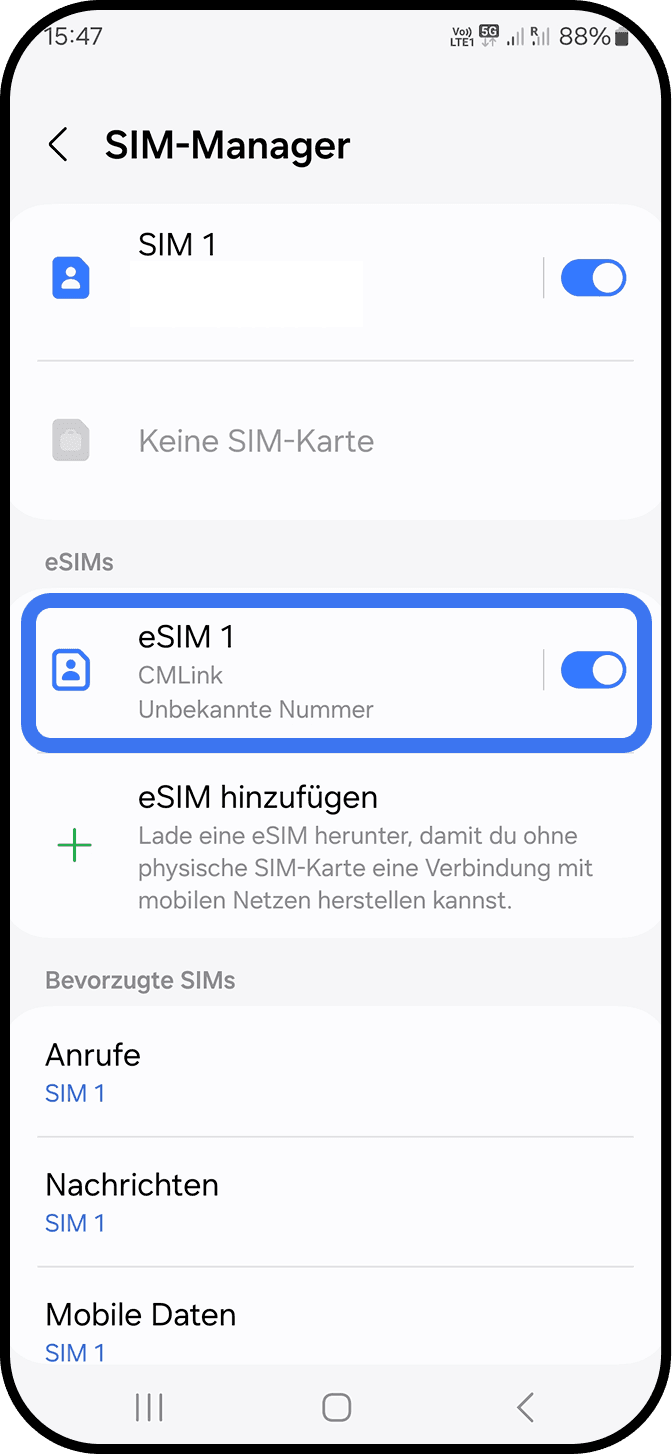Image resolution: width=672 pixels, height=1454 pixels.
Task: Open eSIM 1 CMLink details
Action: coord(280,671)
